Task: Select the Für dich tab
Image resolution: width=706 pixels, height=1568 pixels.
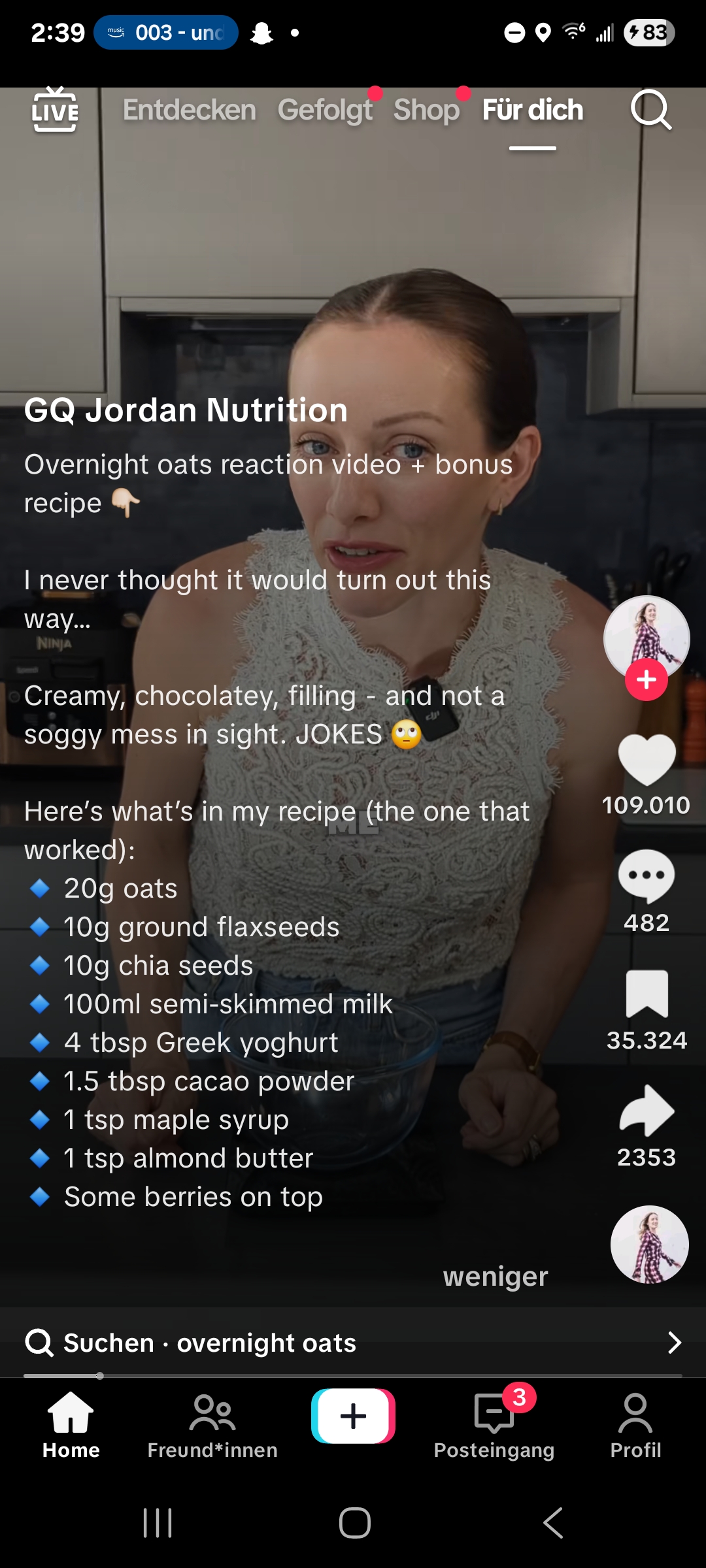Action: [x=532, y=110]
